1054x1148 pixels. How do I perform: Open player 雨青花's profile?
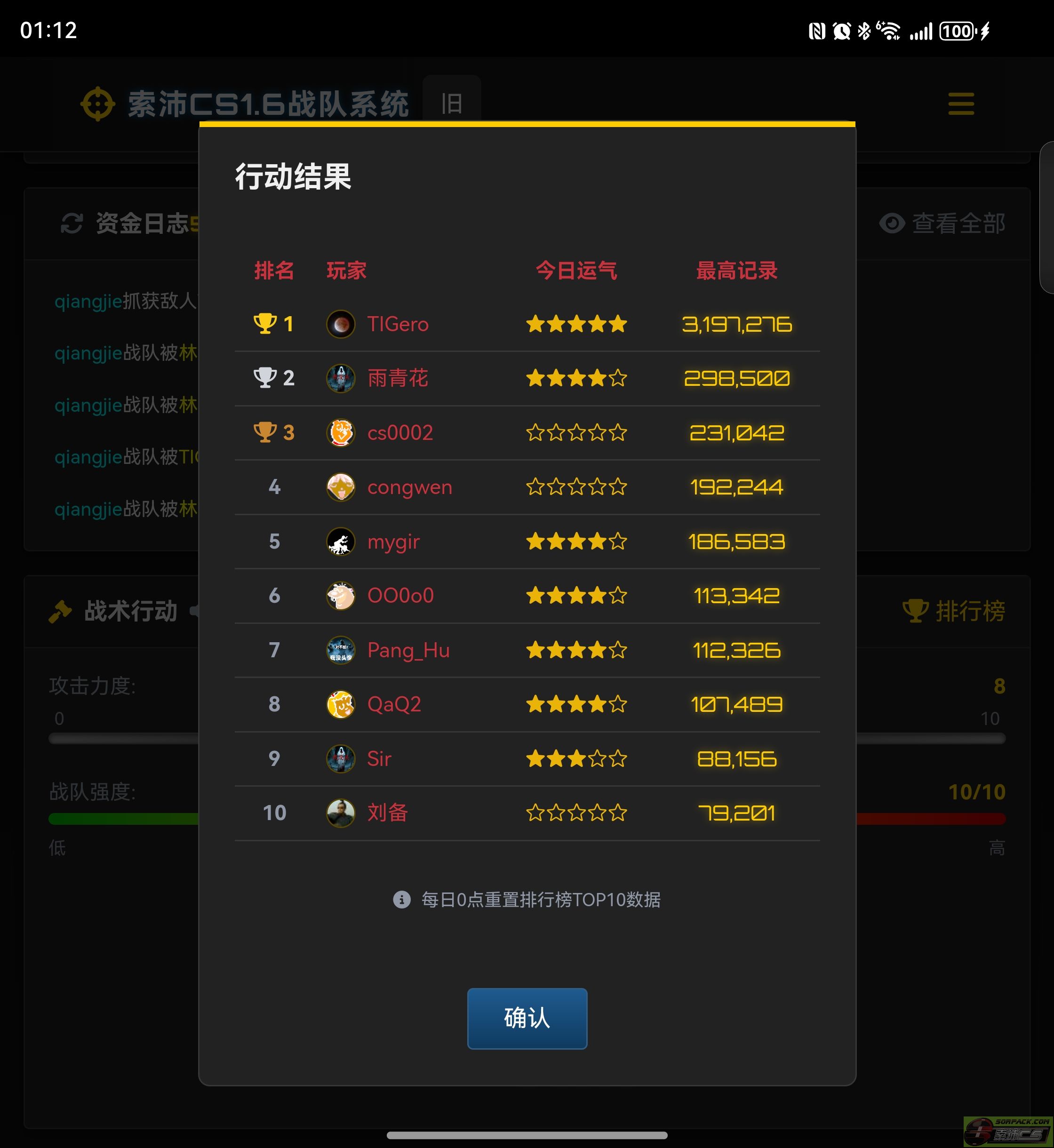pyautogui.click(x=397, y=378)
